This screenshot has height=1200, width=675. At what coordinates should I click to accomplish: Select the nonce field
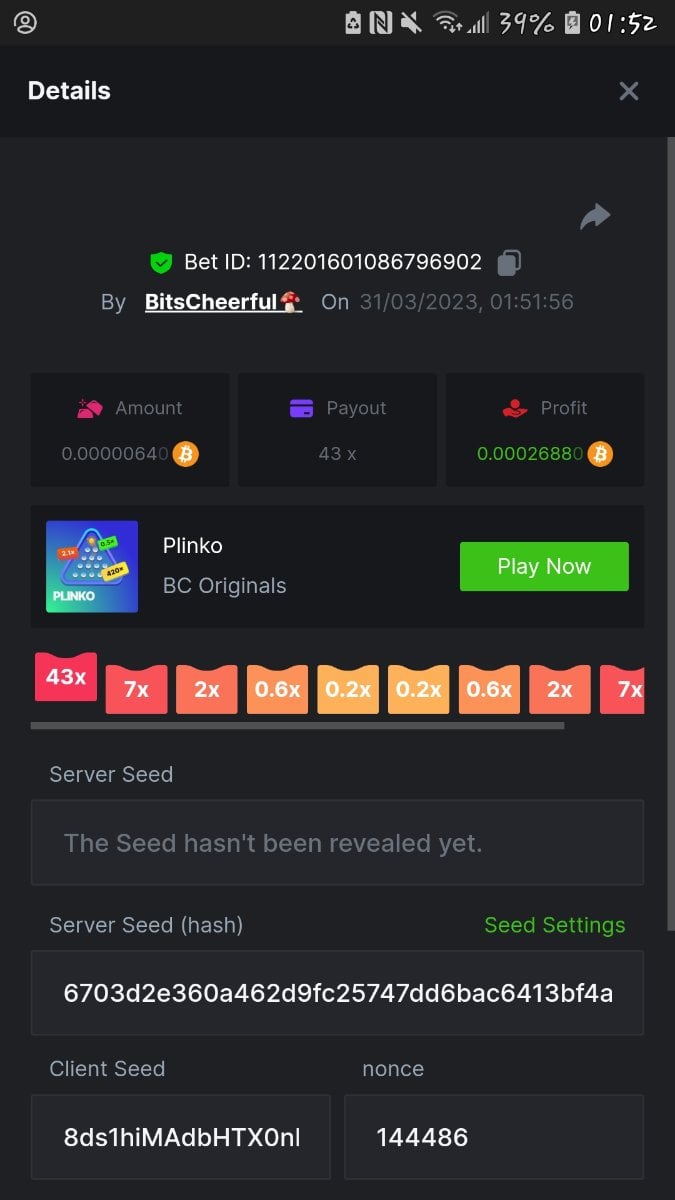tap(493, 1137)
